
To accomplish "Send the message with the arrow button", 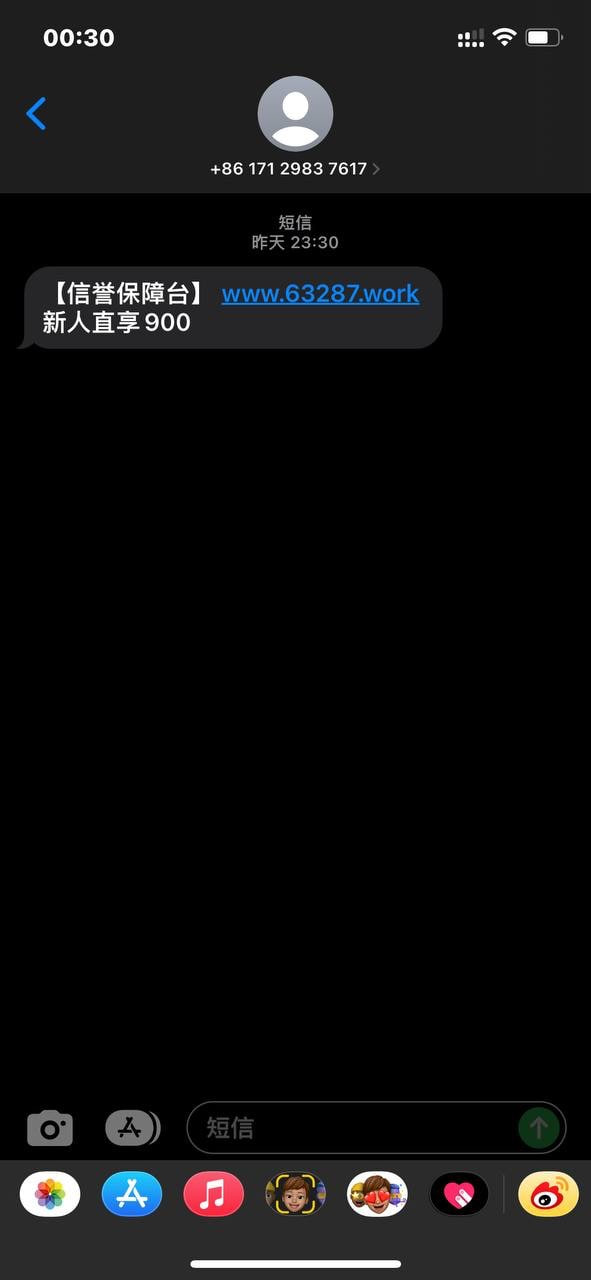I will 539,1128.
